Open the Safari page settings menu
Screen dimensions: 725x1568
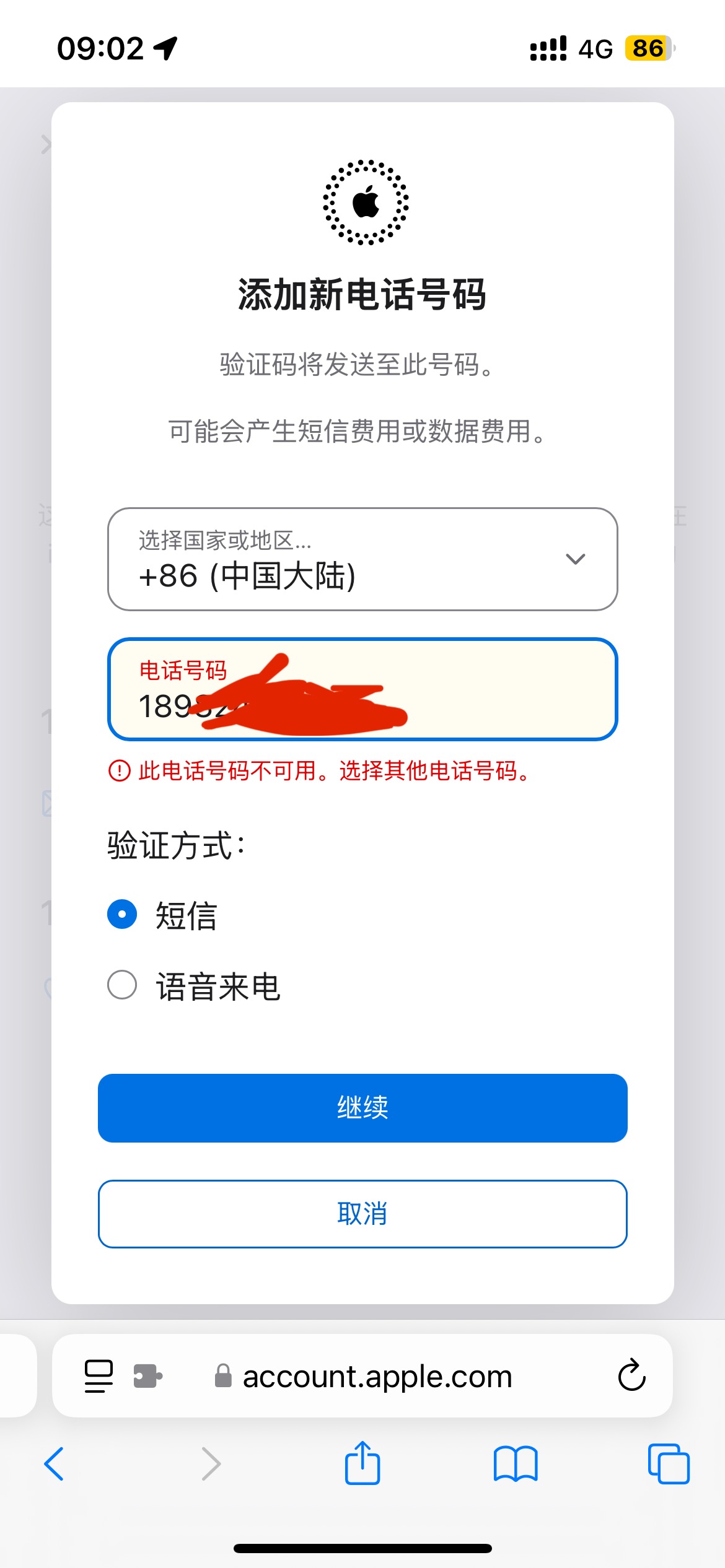[99, 1376]
